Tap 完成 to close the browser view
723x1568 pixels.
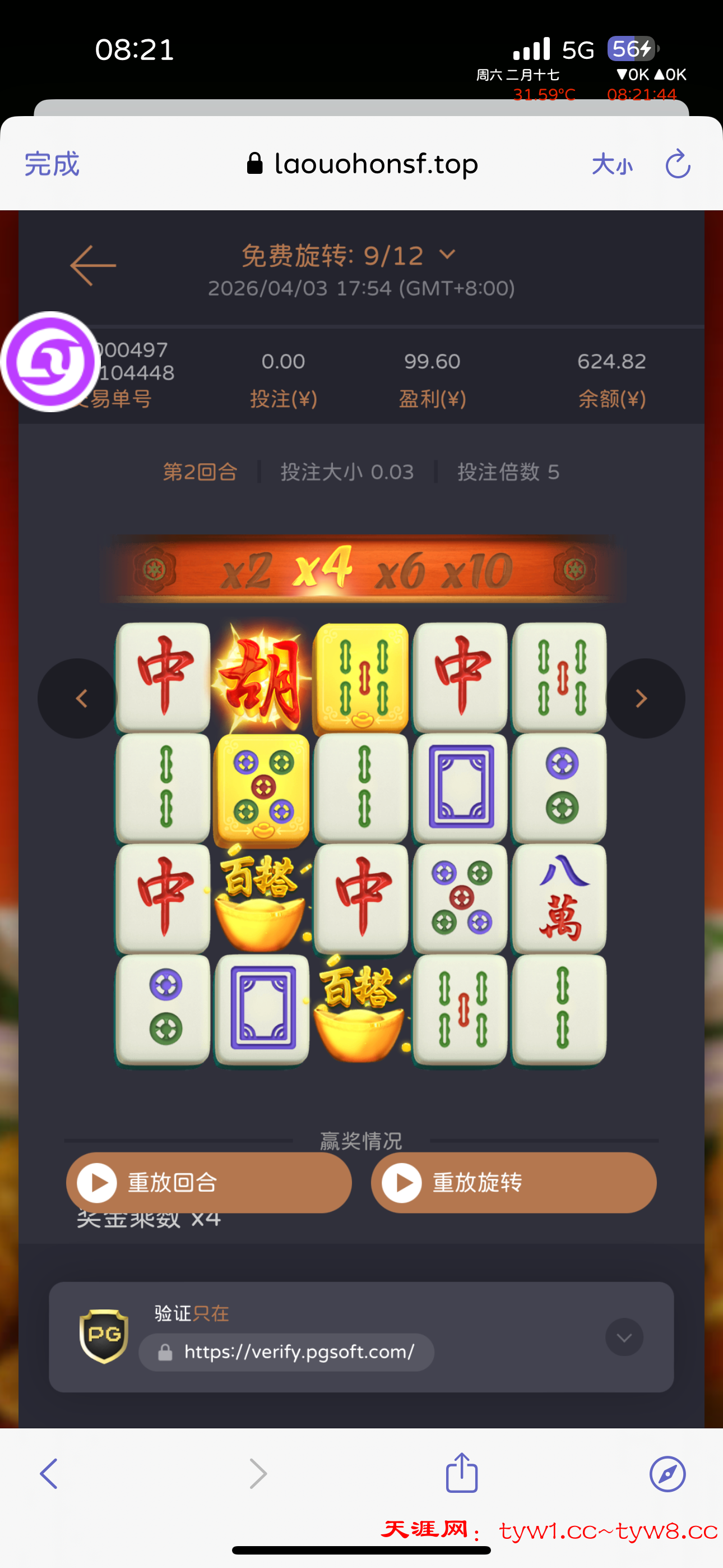point(52,164)
